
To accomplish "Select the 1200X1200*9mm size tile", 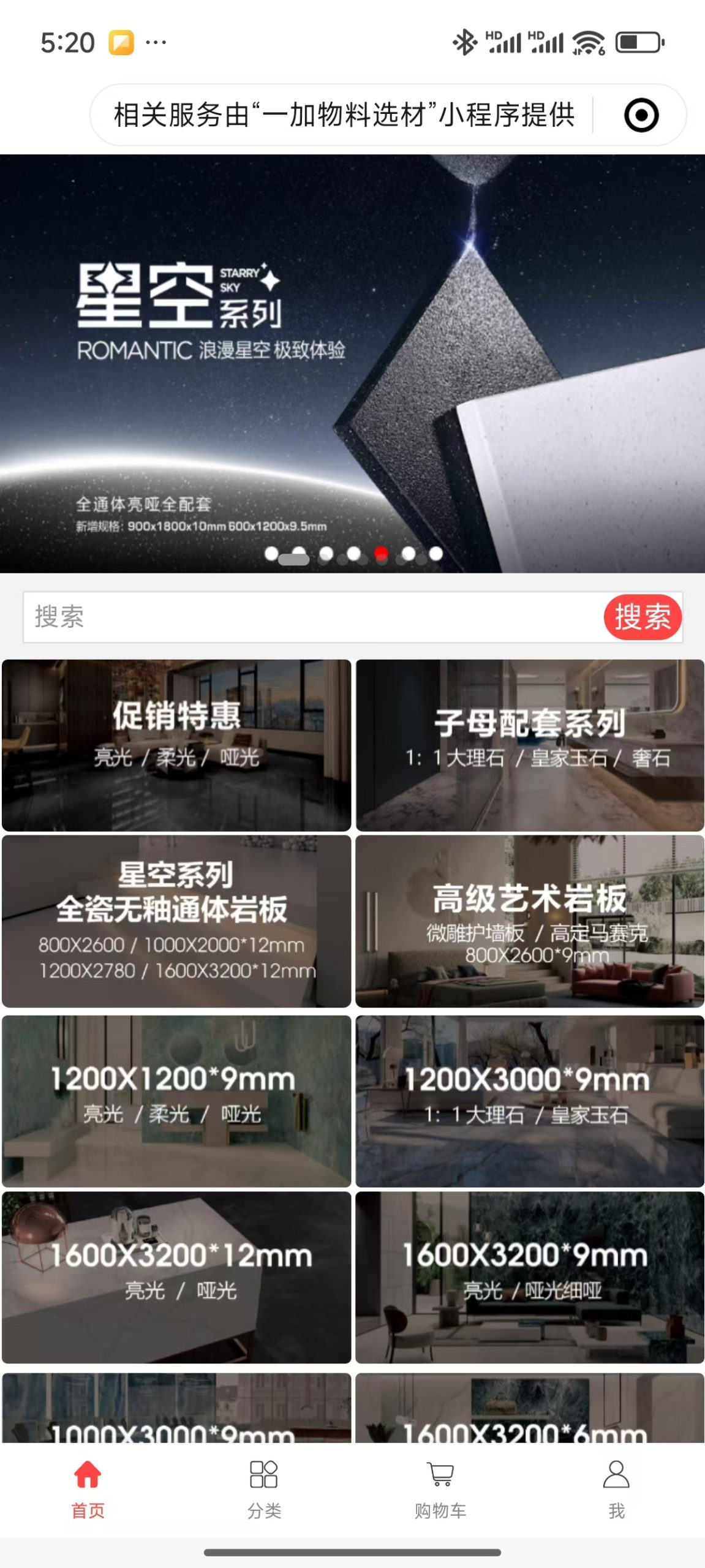I will pos(176,1101).
